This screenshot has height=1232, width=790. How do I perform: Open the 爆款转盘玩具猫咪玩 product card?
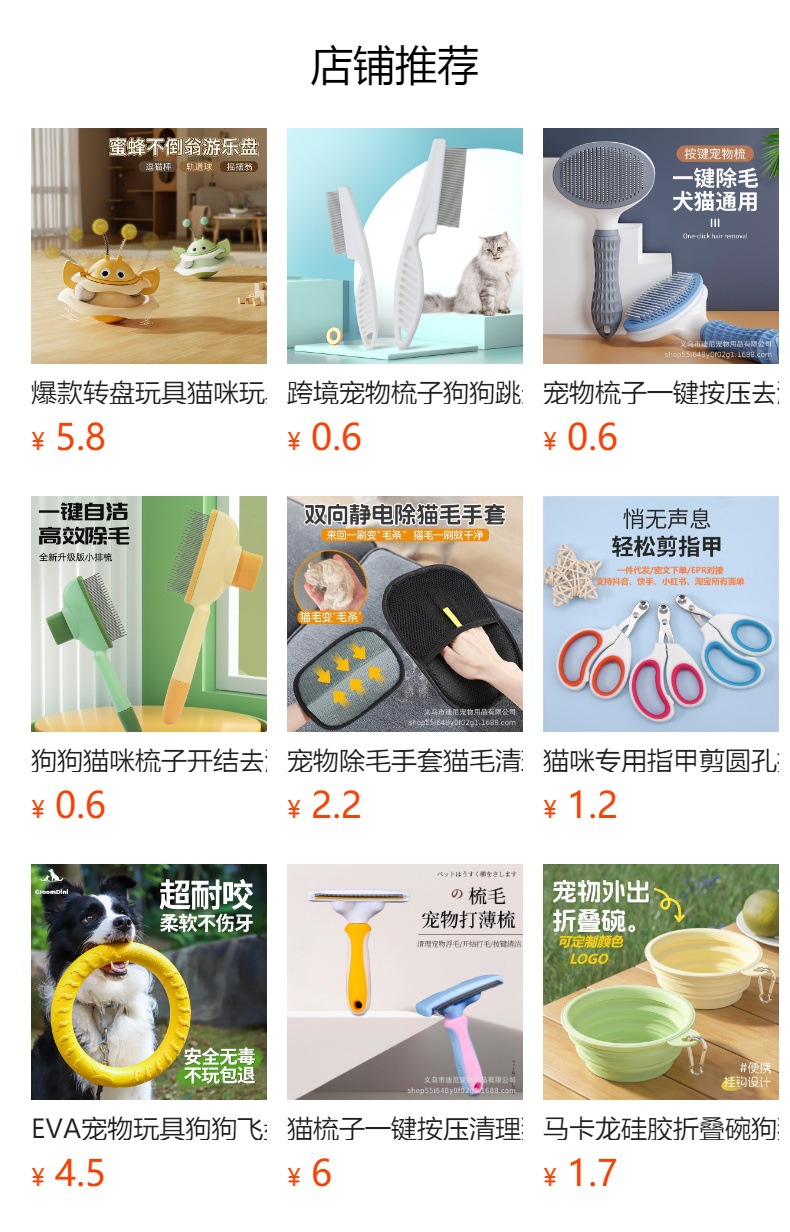(x=149, y=292)
